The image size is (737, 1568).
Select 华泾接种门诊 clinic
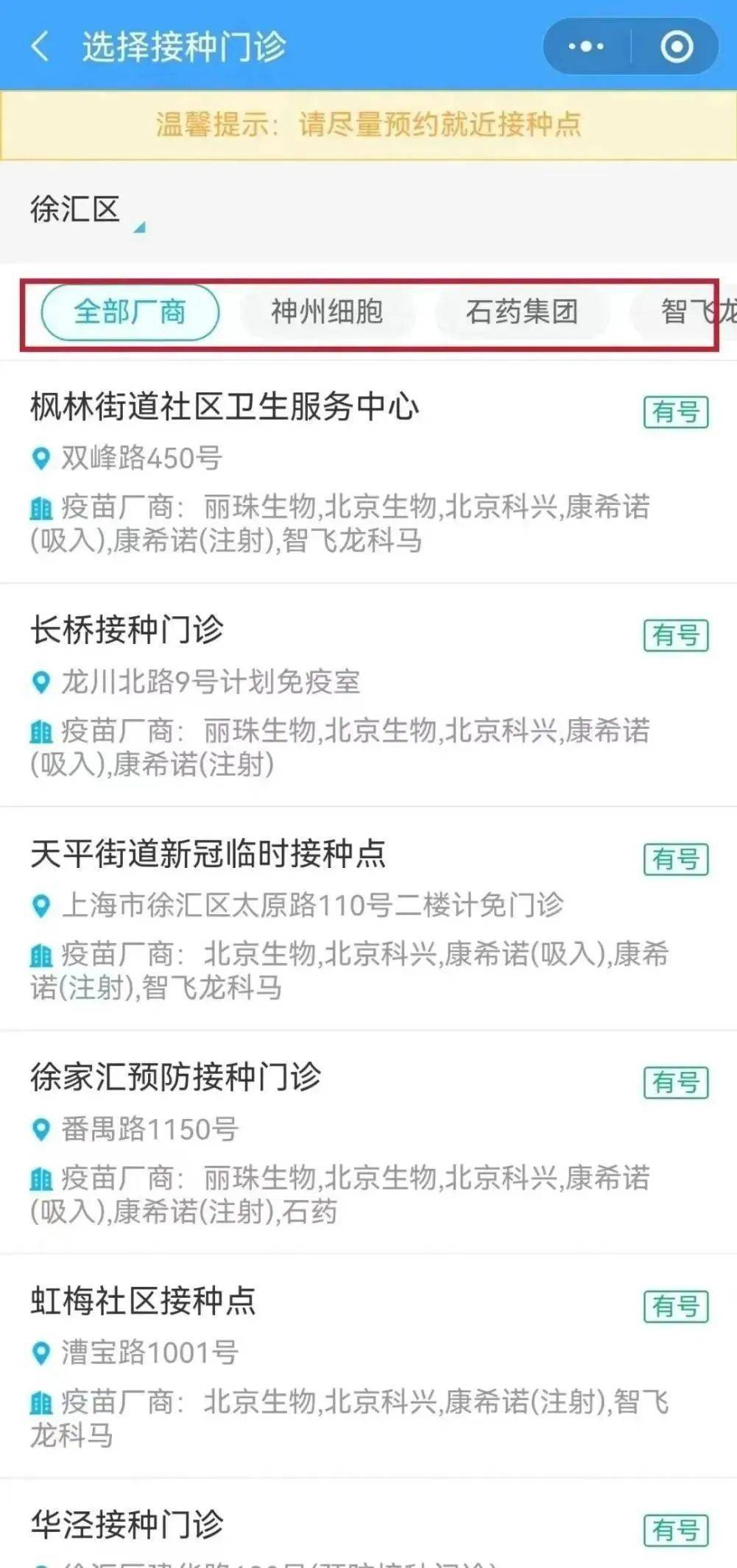(368, 1524)
